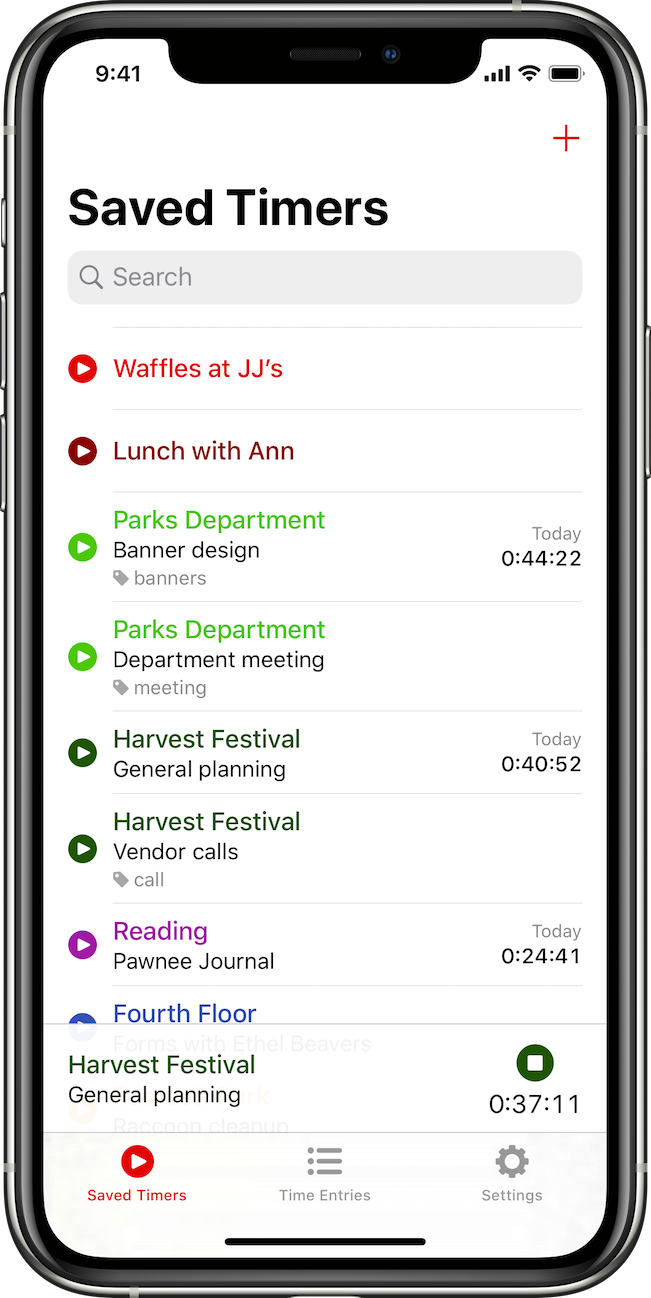Go to the Settings tab
Image resolution: width=651 pixels, height=1298 pixels.
[512, 1173]
